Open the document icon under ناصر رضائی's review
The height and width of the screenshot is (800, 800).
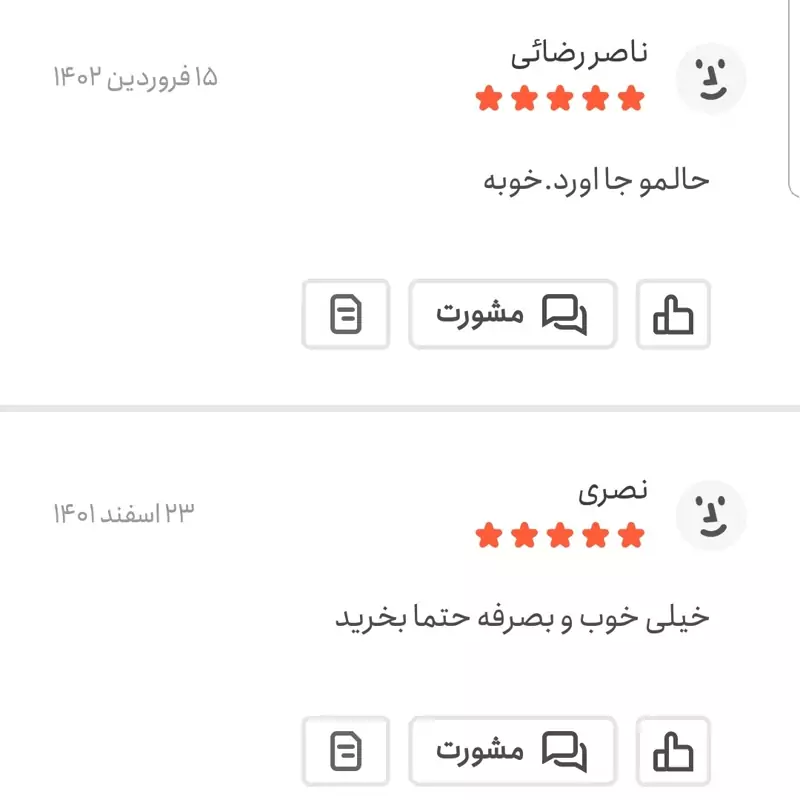click(346, 314)
